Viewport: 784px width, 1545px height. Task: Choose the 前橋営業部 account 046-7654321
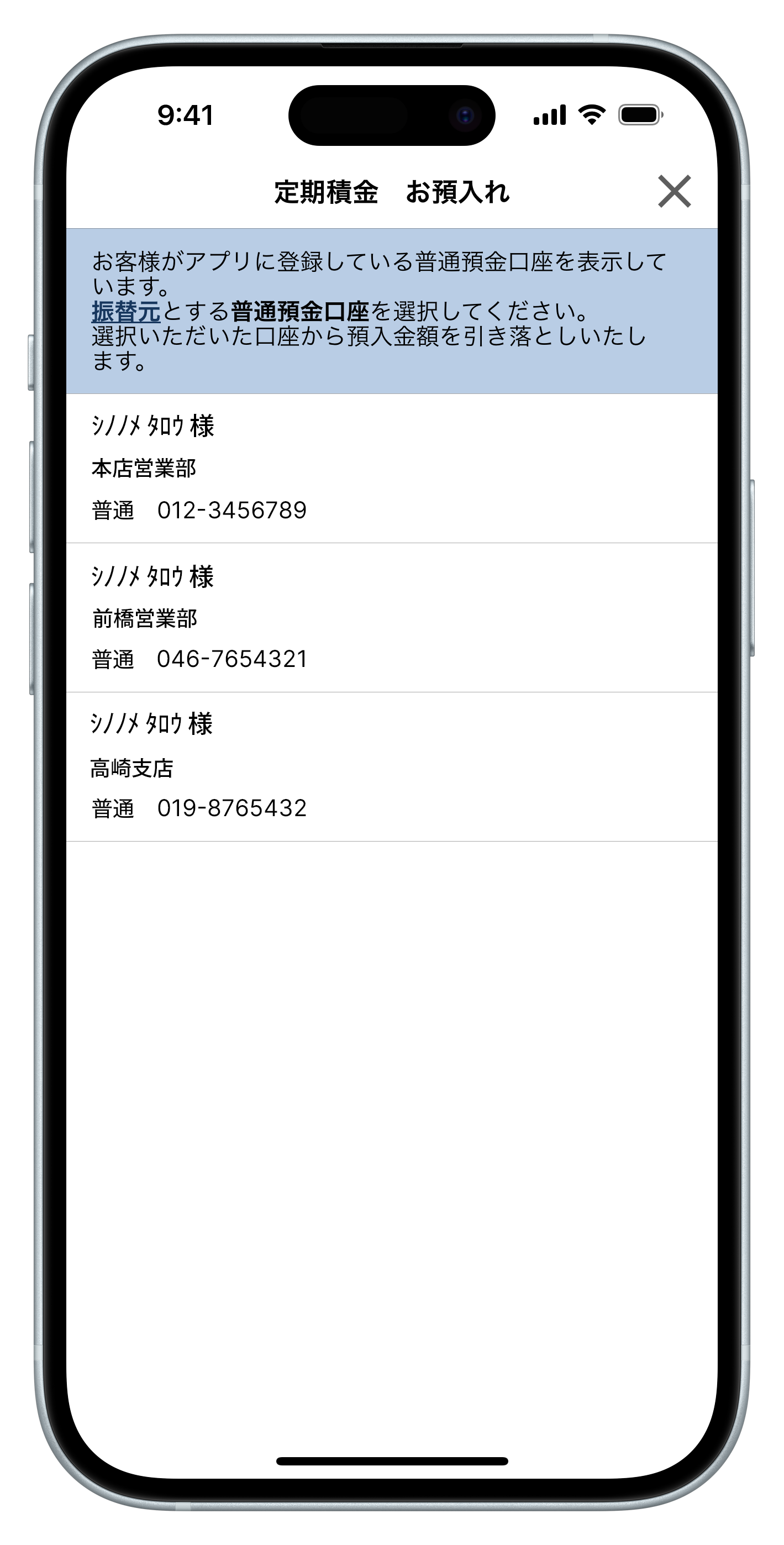tap(391, 618)
